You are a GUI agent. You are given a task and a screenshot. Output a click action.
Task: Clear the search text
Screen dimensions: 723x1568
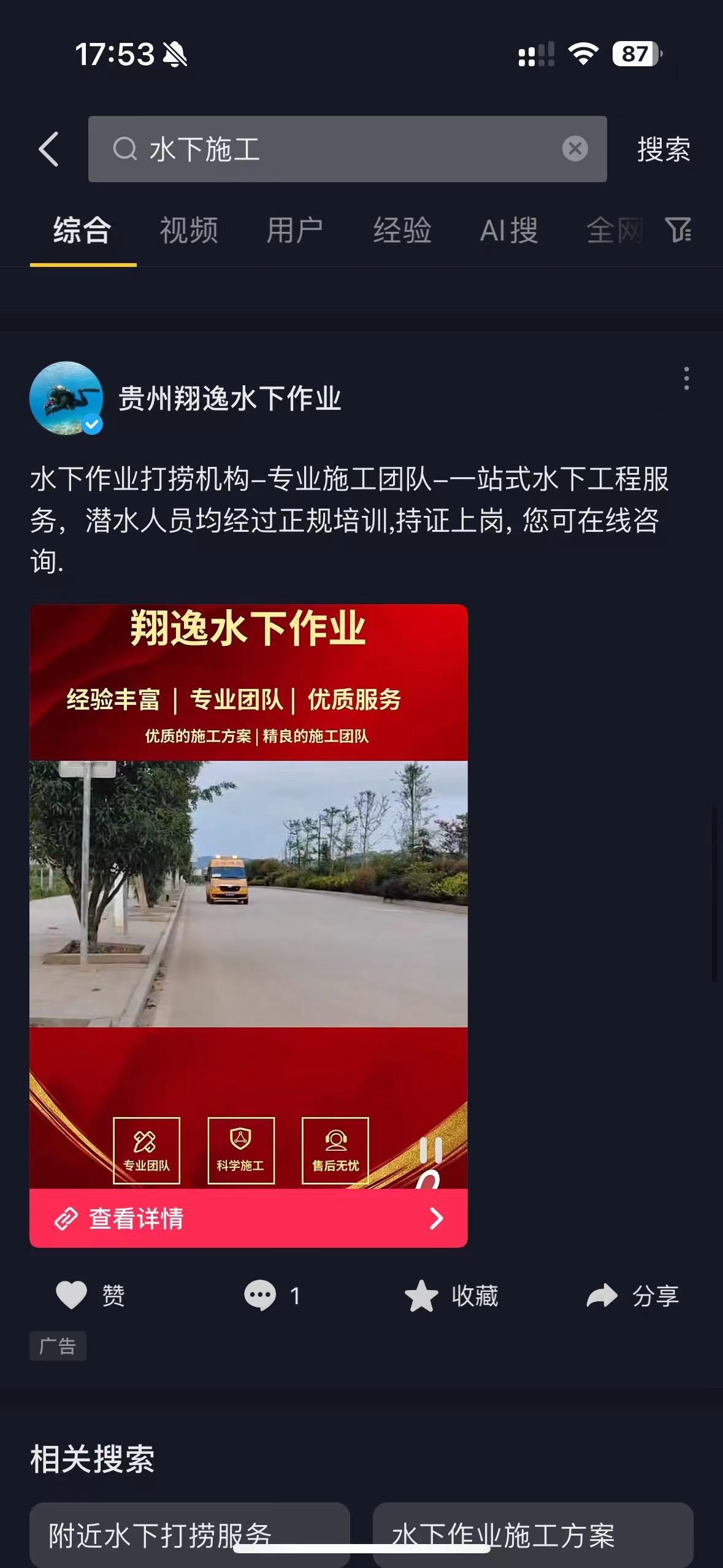[575, 149]
